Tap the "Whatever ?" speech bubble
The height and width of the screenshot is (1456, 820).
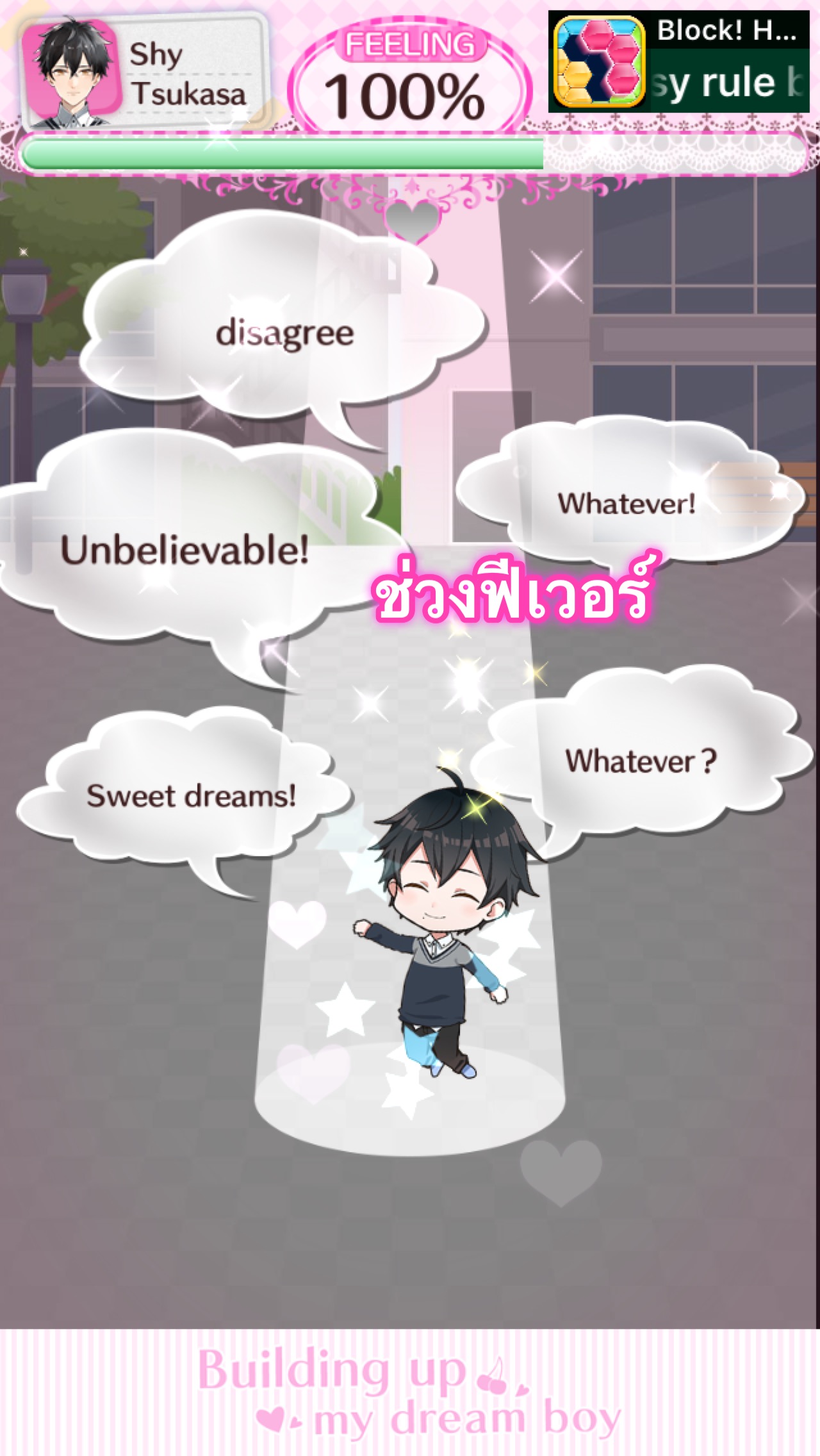coord(641,756)
